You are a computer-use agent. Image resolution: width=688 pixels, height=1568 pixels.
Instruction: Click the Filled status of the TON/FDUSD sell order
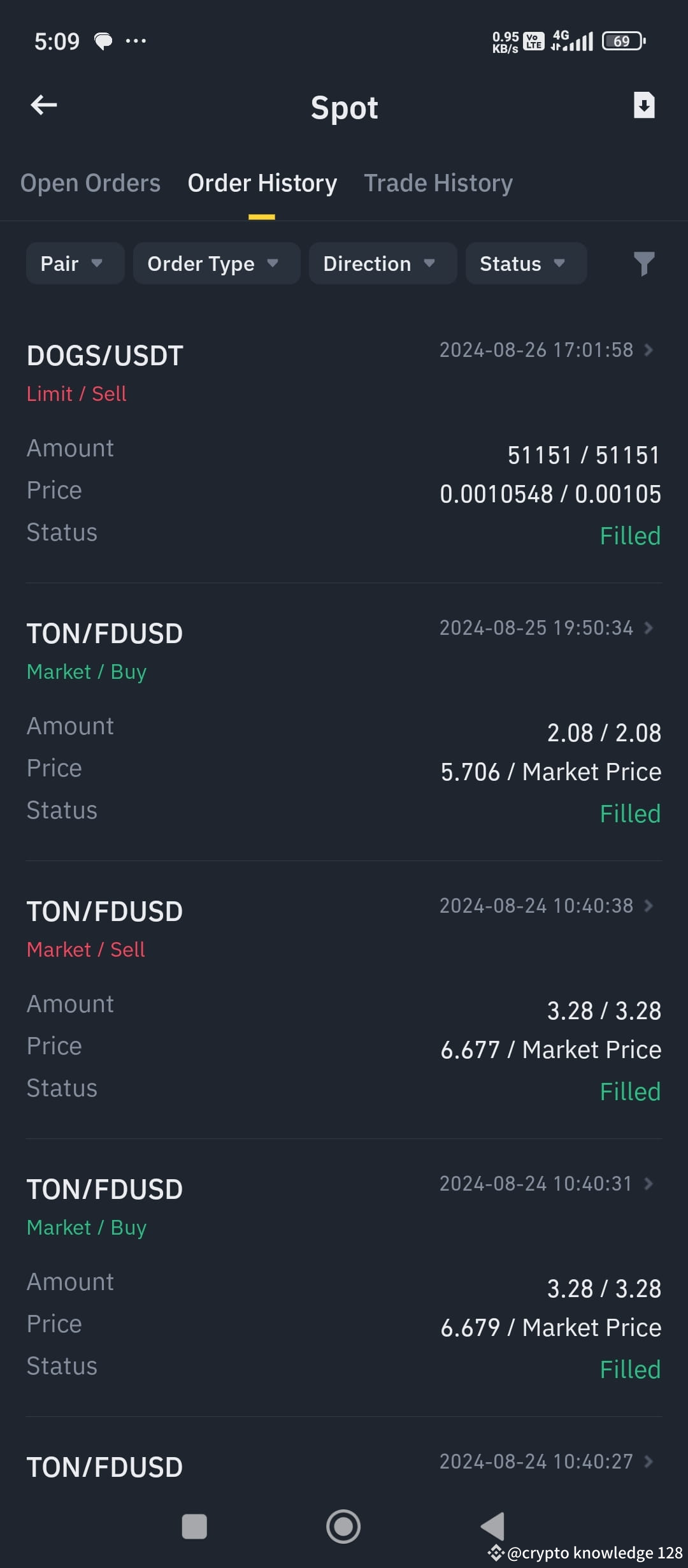point(630,1091)
